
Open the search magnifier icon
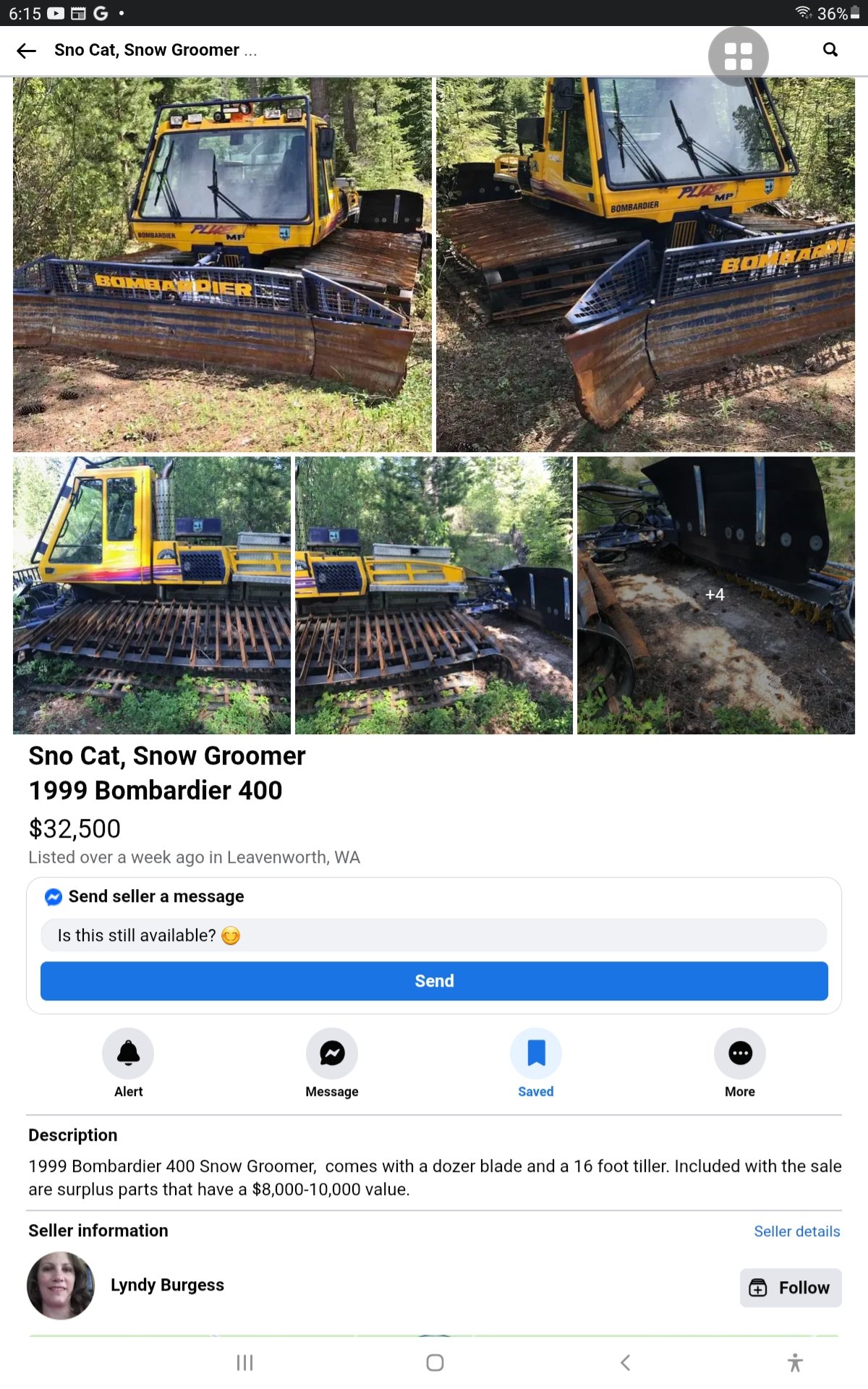pos(830,49)
